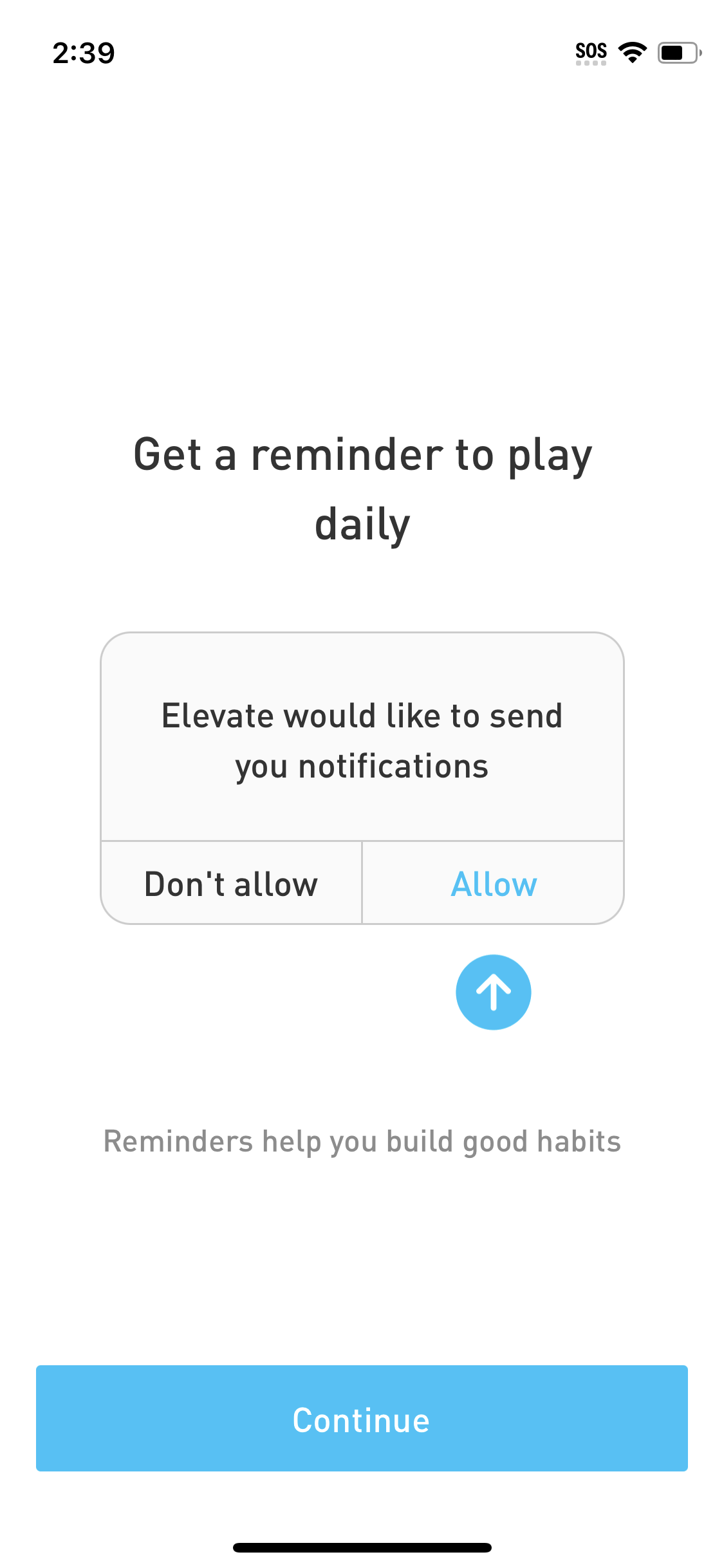
Task: Tap the Wi-Fi icon in the status bar
Action: pos(633,51)
